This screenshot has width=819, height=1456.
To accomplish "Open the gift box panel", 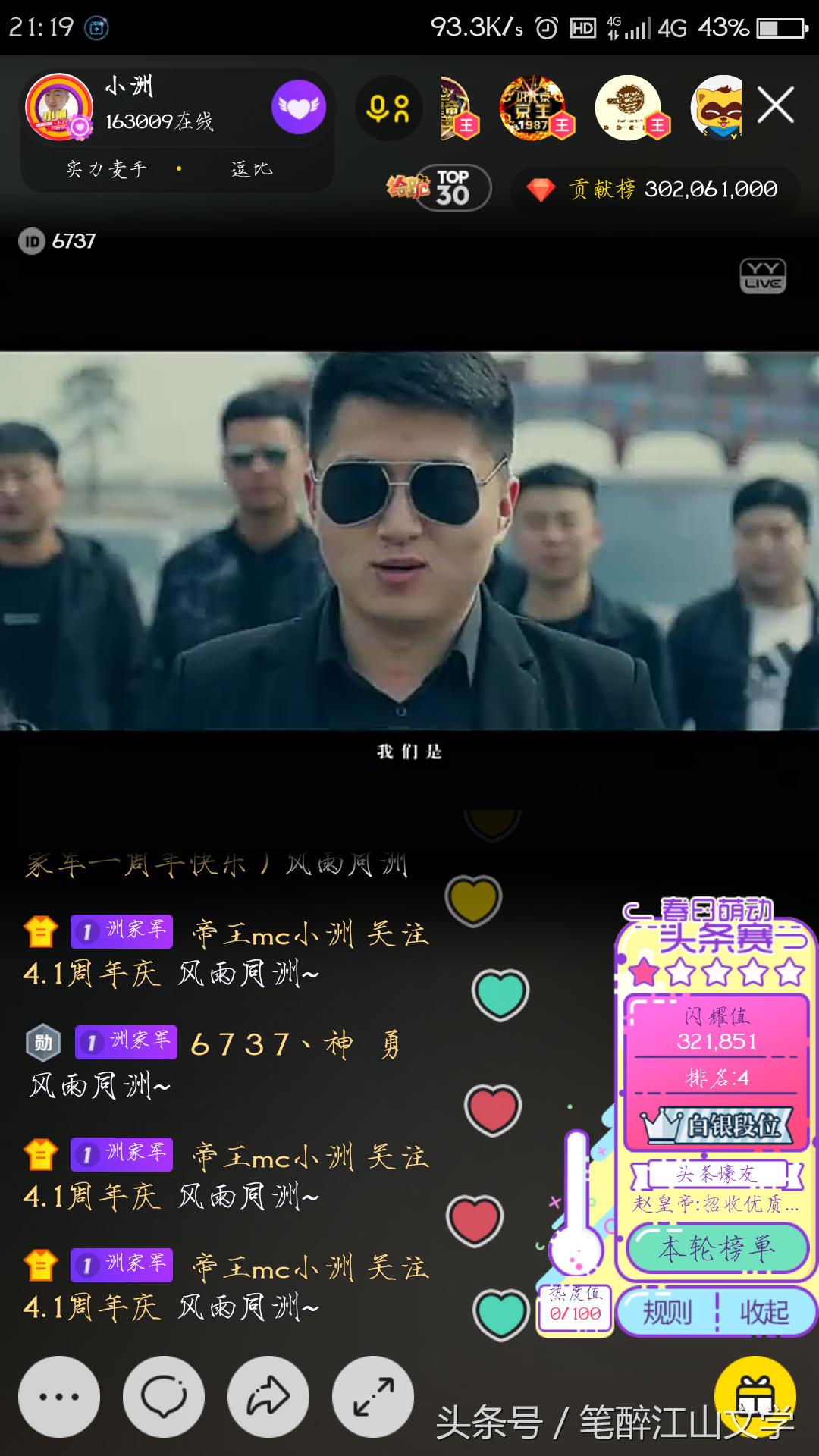I will tap(755, 1394).
